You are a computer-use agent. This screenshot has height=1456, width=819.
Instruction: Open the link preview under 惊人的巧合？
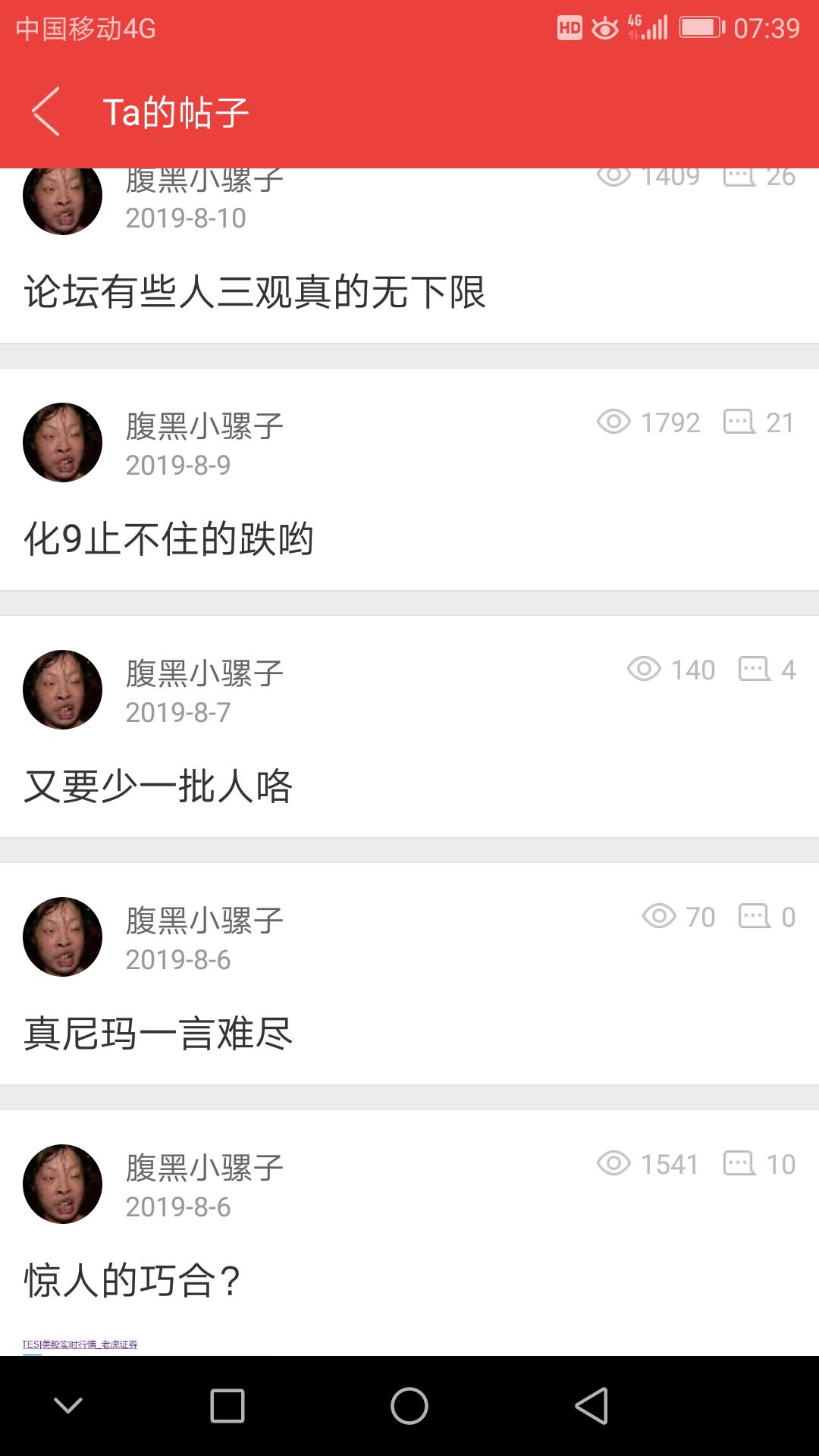[x=80, y=1345]
